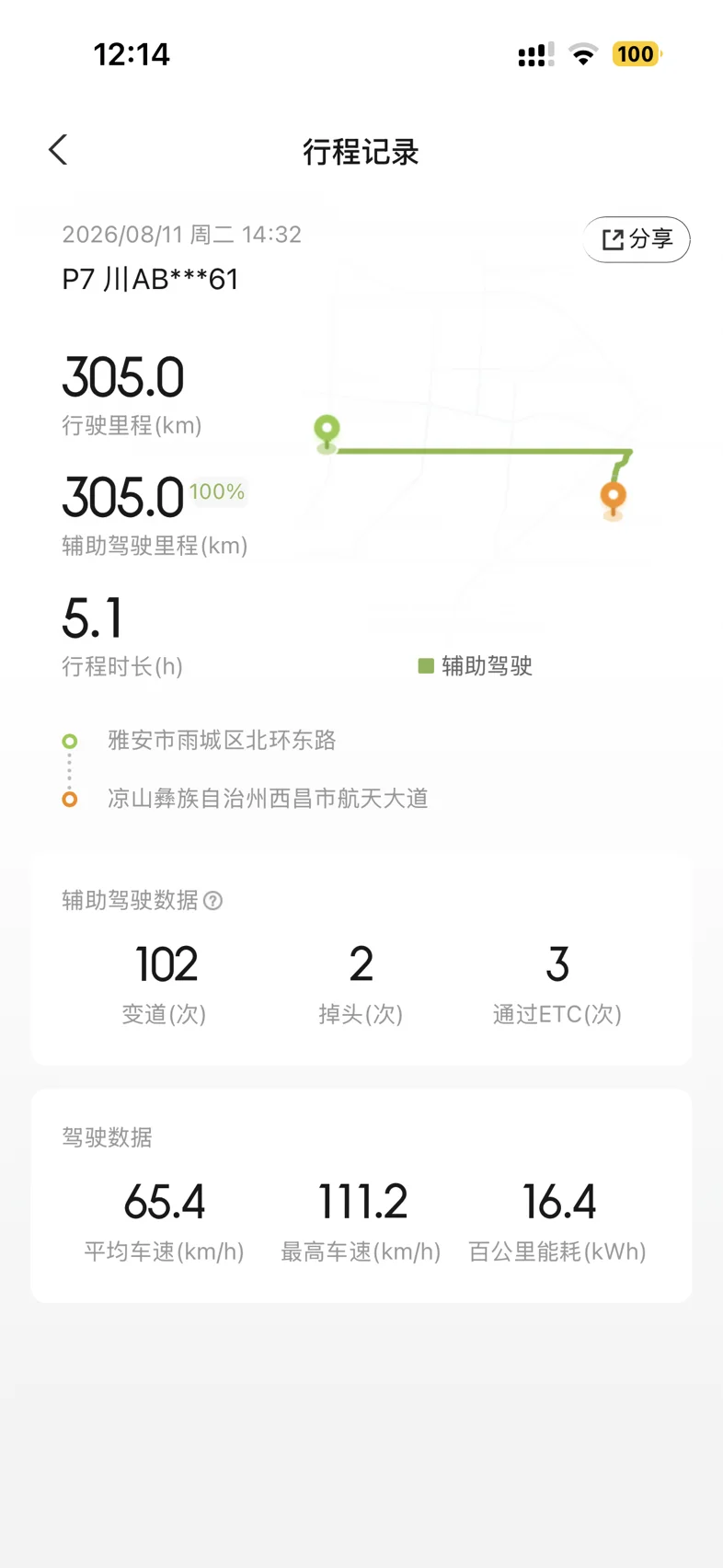Viewport: 723px width, 1568px height.
Task: Tap the 分享 share button
Action: (637, 239)
